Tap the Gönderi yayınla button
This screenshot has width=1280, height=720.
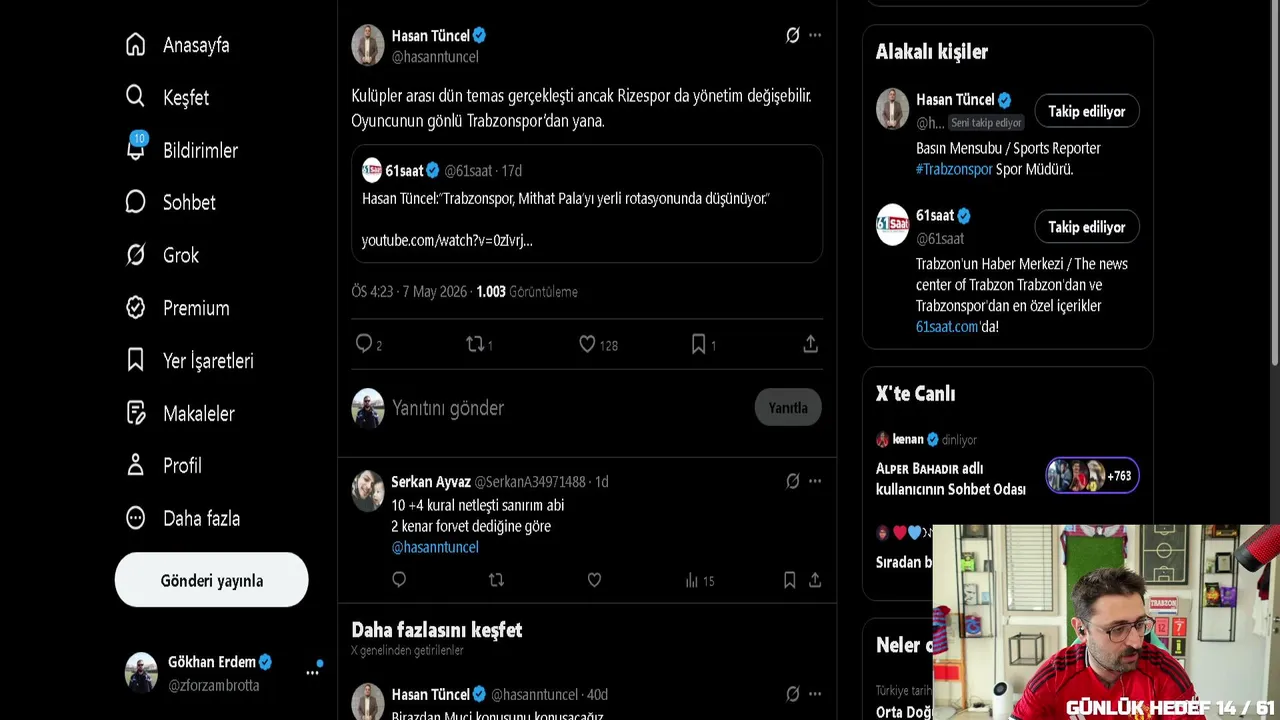click(x=211, y=580)
